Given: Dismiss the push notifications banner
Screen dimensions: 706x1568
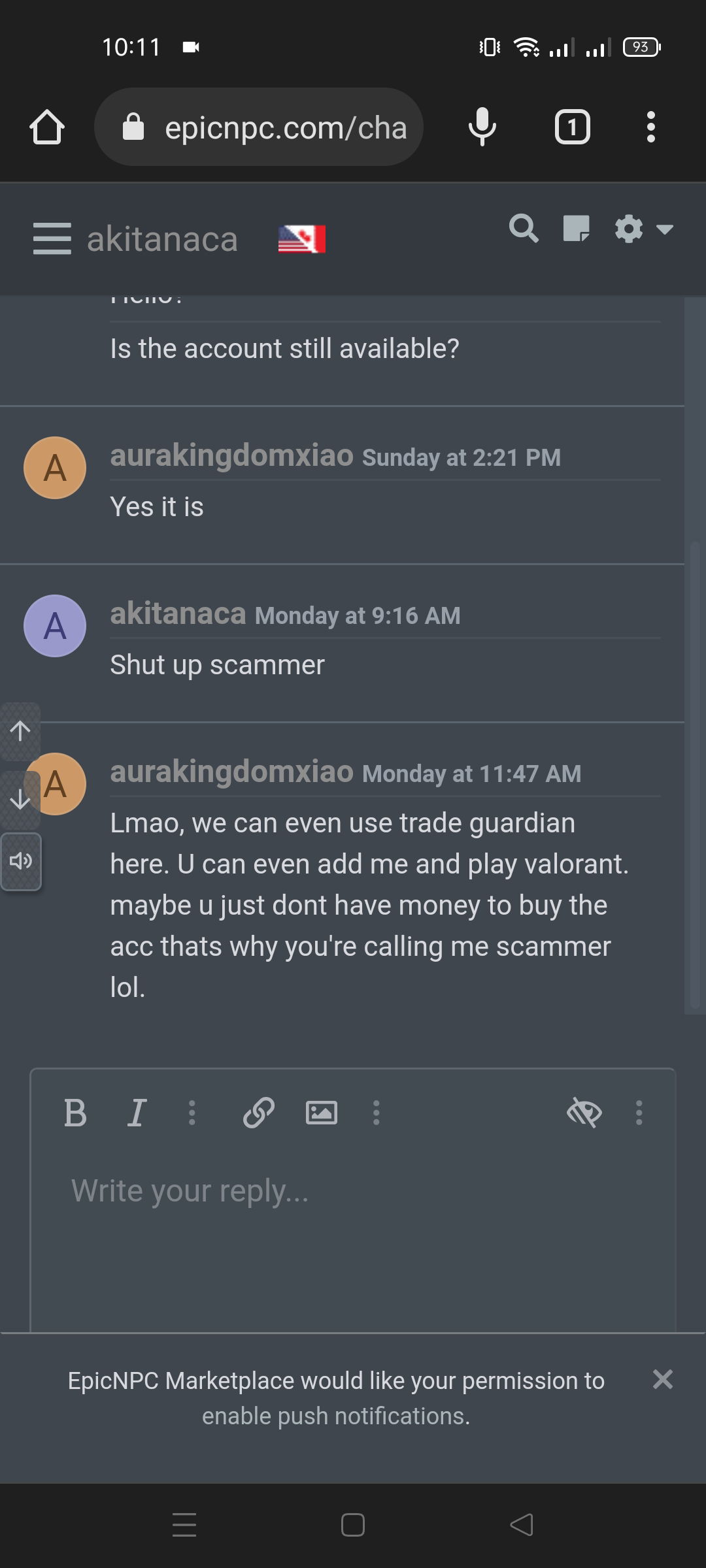Looking at the screenshot, I should 663,1379.
